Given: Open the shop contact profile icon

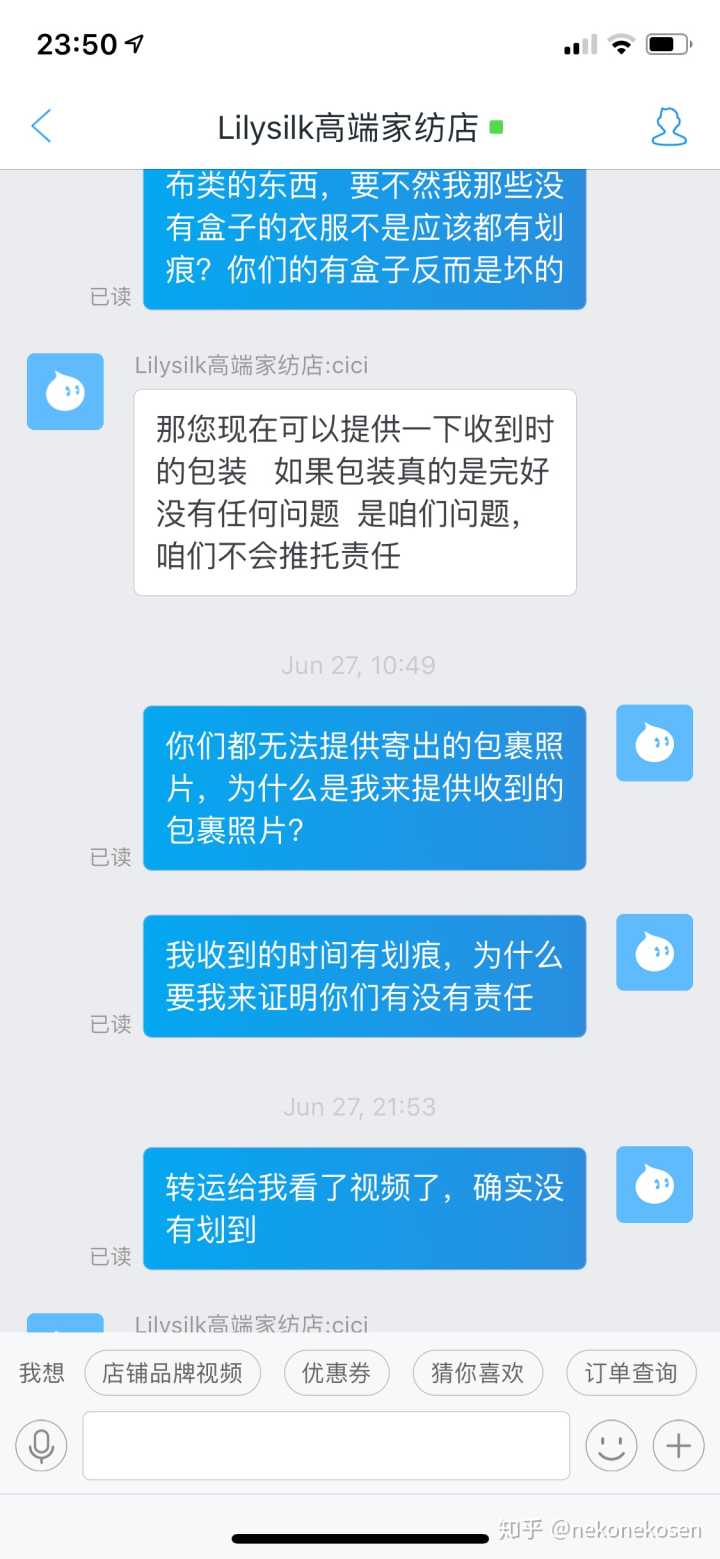Looking at the screenshot, I should (x=669, y=127).
